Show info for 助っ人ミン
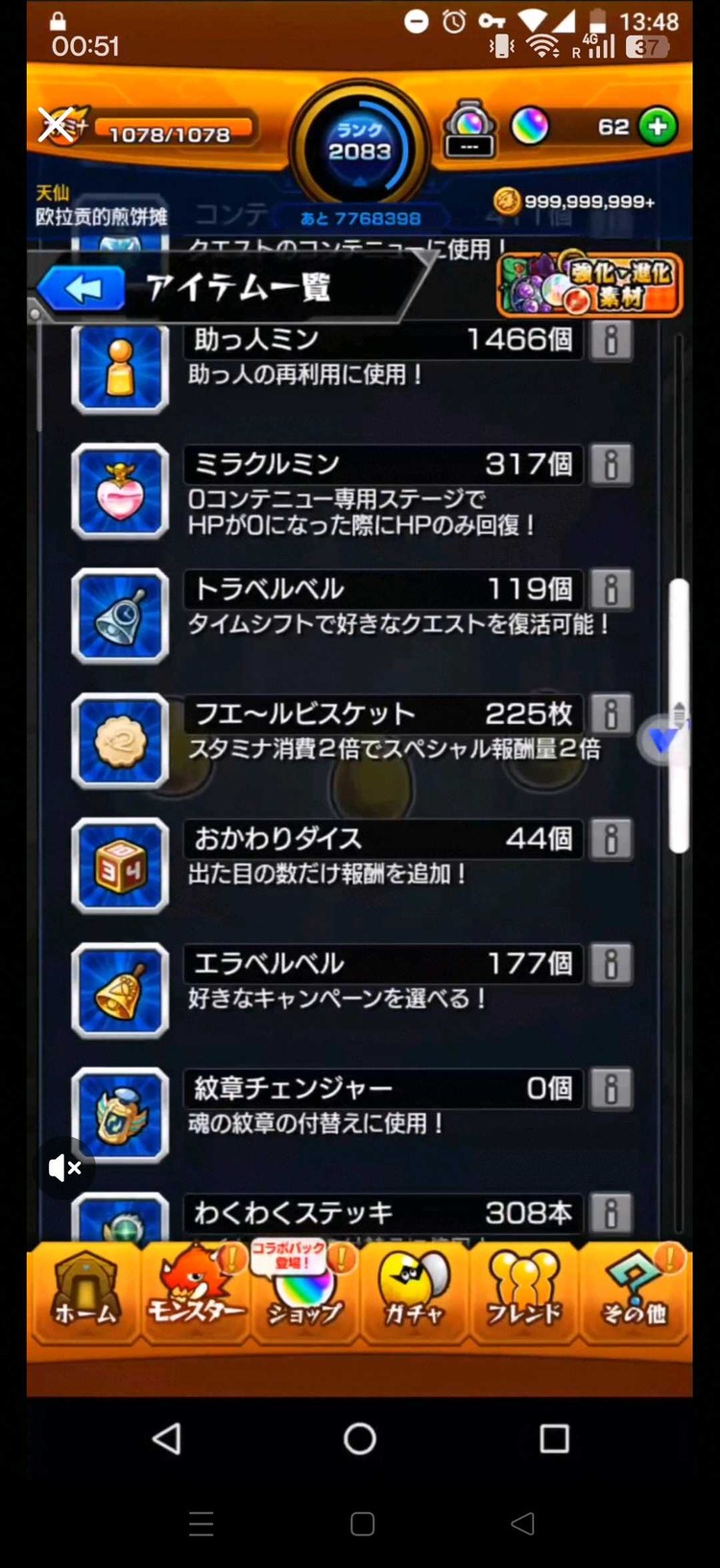This screenshot has height=1568, width=720. [611, 340]
